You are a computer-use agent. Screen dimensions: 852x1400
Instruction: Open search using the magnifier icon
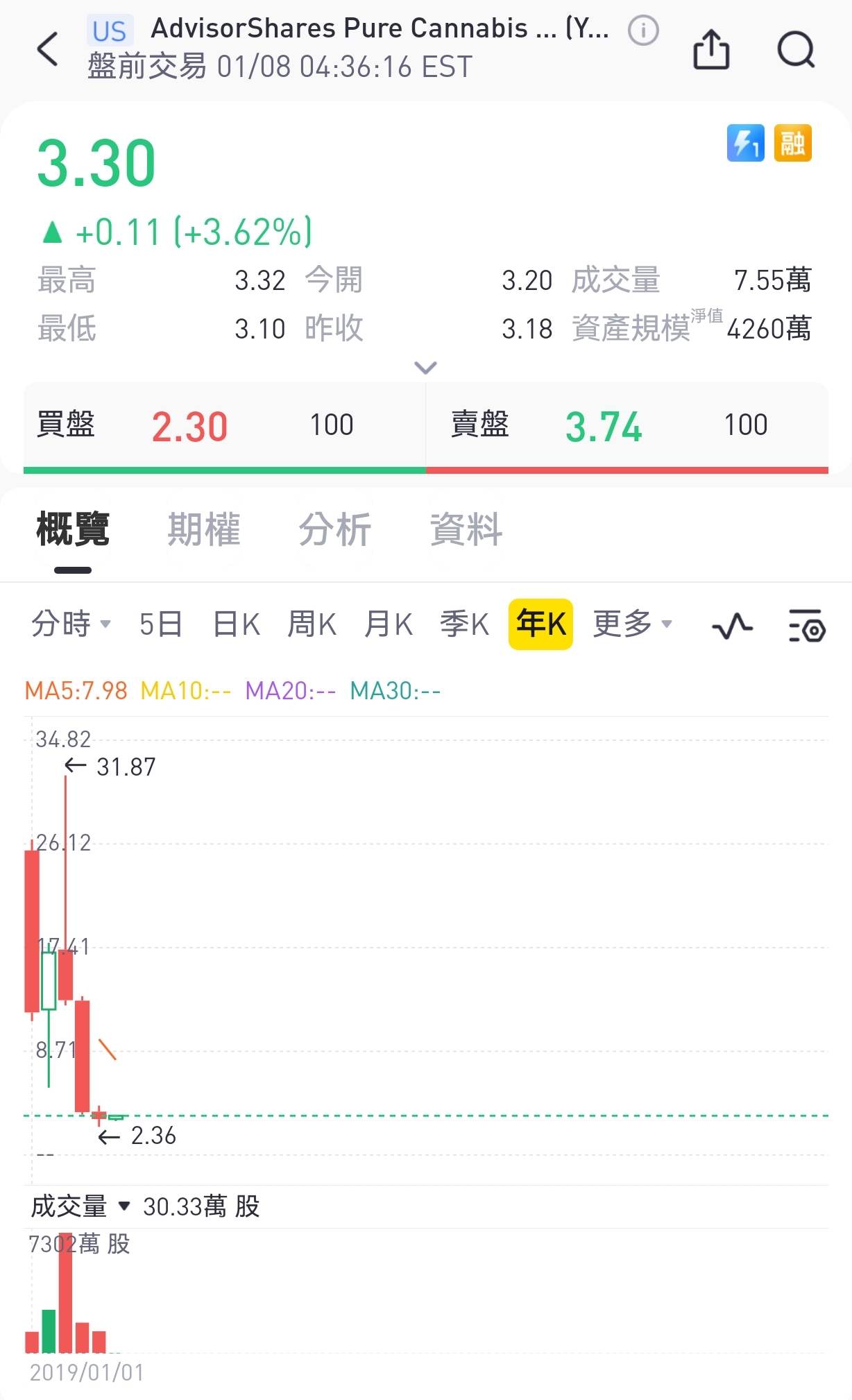[x=795, y=50]
